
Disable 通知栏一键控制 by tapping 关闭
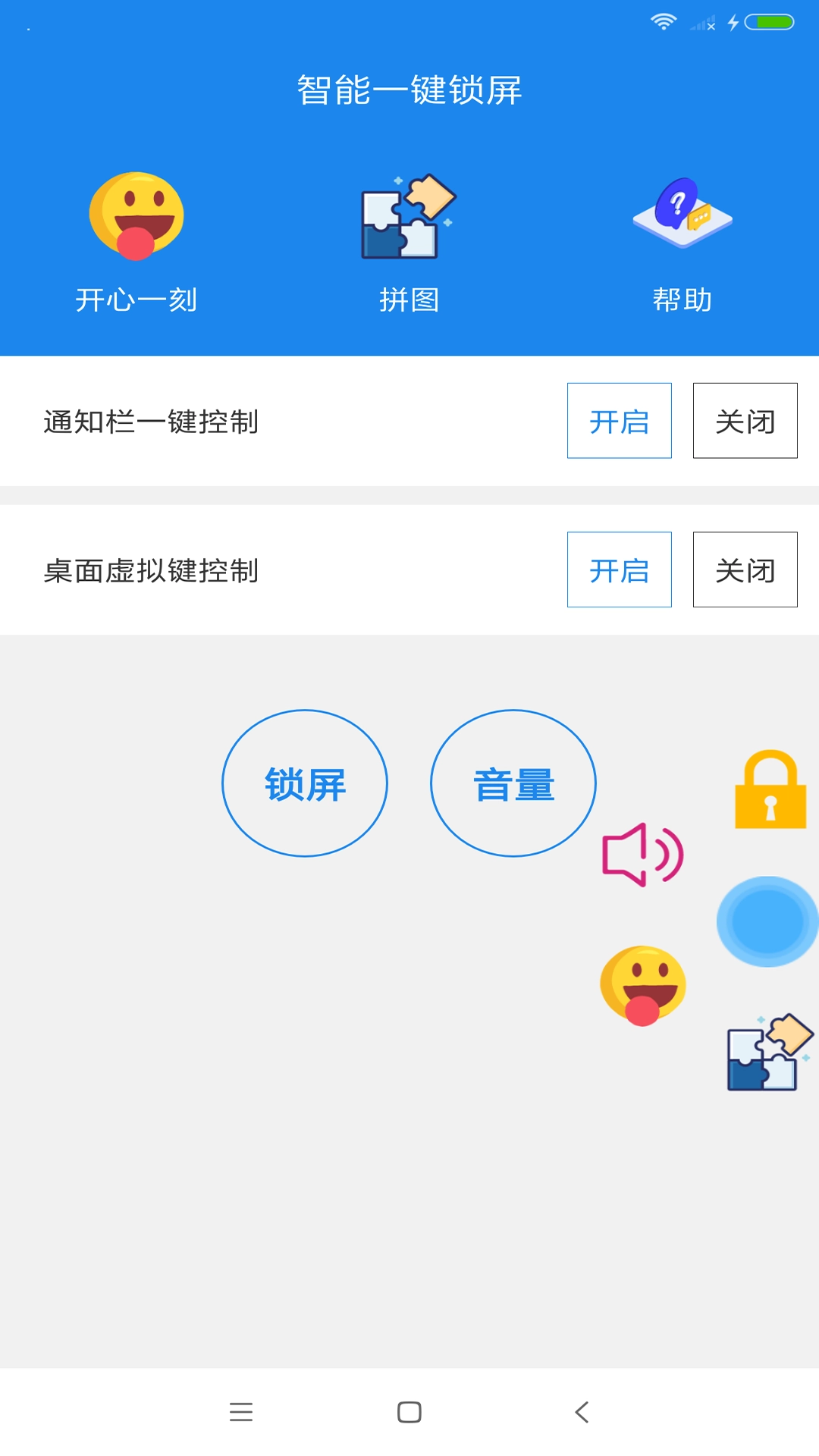745,421
